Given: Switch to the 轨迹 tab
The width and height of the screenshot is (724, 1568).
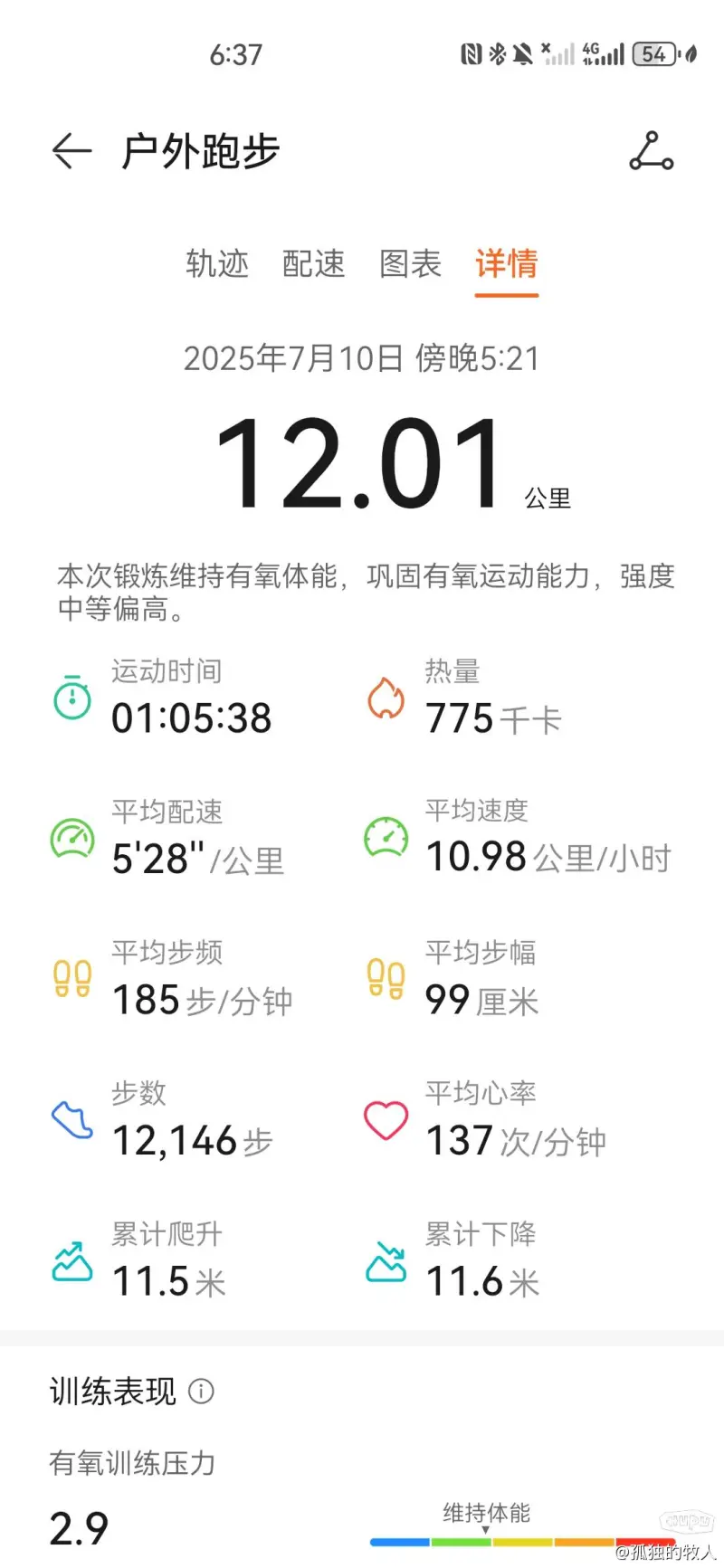Looking at the screenshot, I should coord(217,263).
